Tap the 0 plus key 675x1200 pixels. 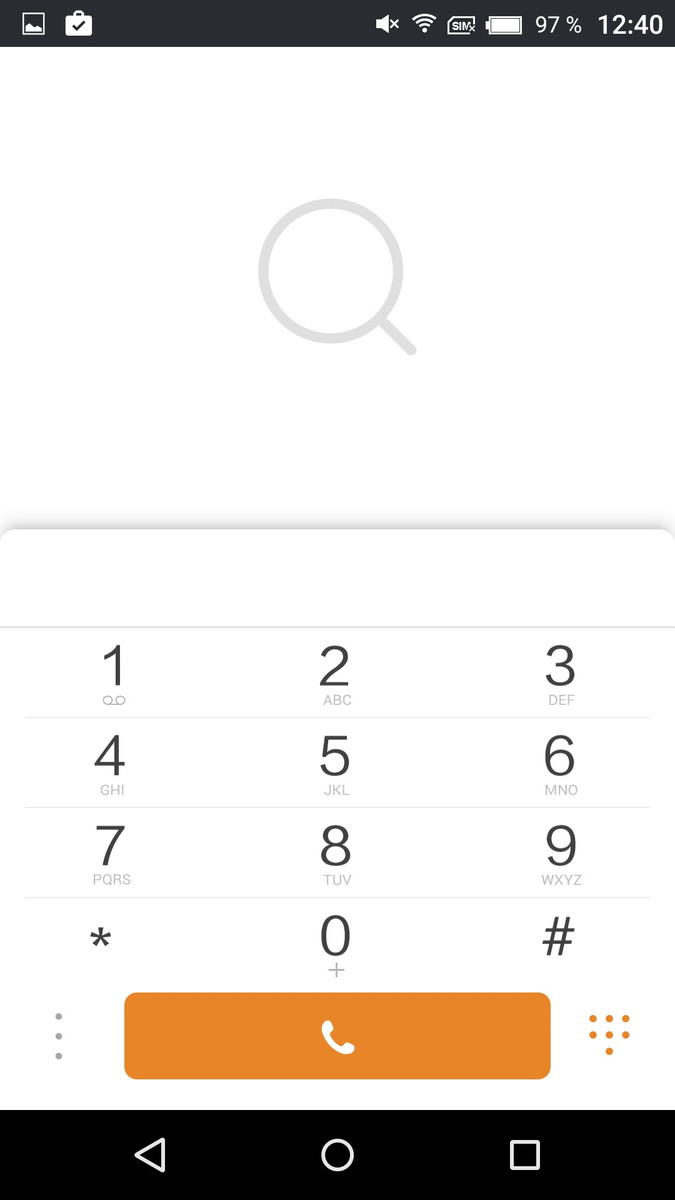click(337, 943)
